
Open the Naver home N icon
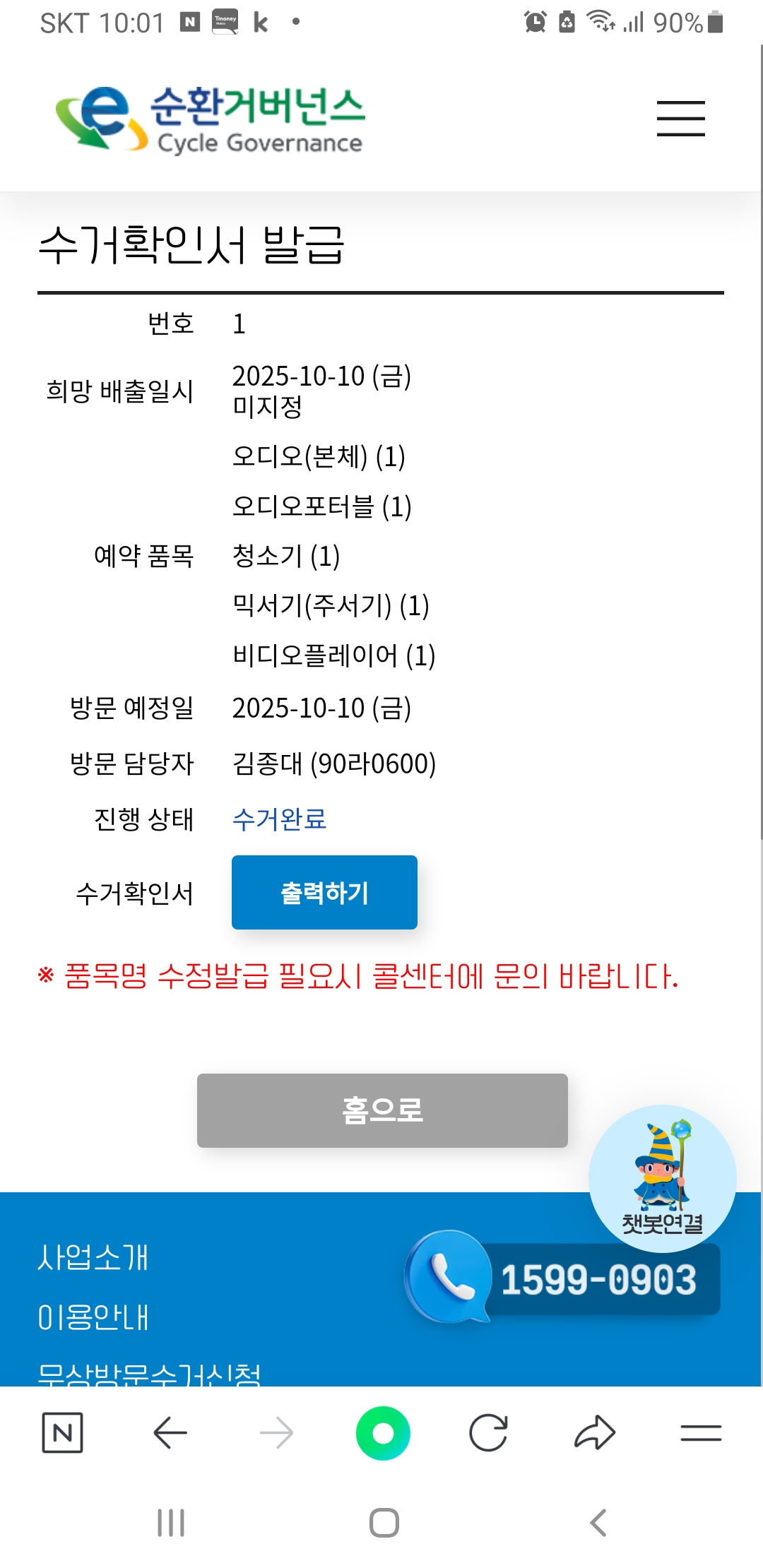[63, 1432]
